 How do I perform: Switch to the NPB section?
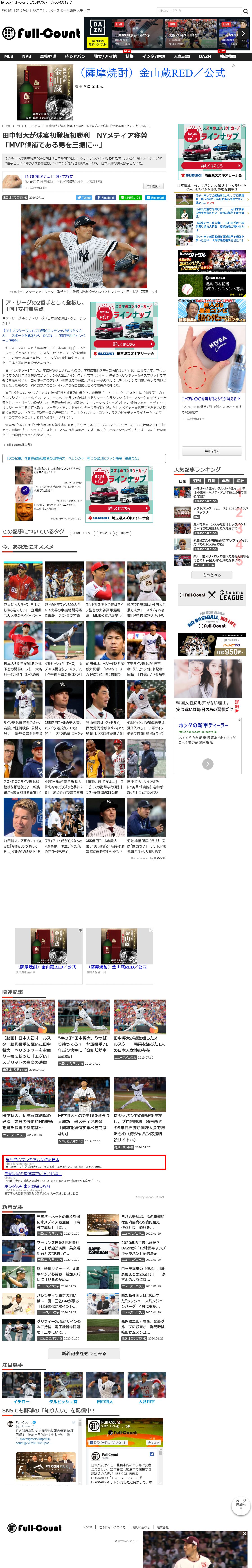[27, 57]
